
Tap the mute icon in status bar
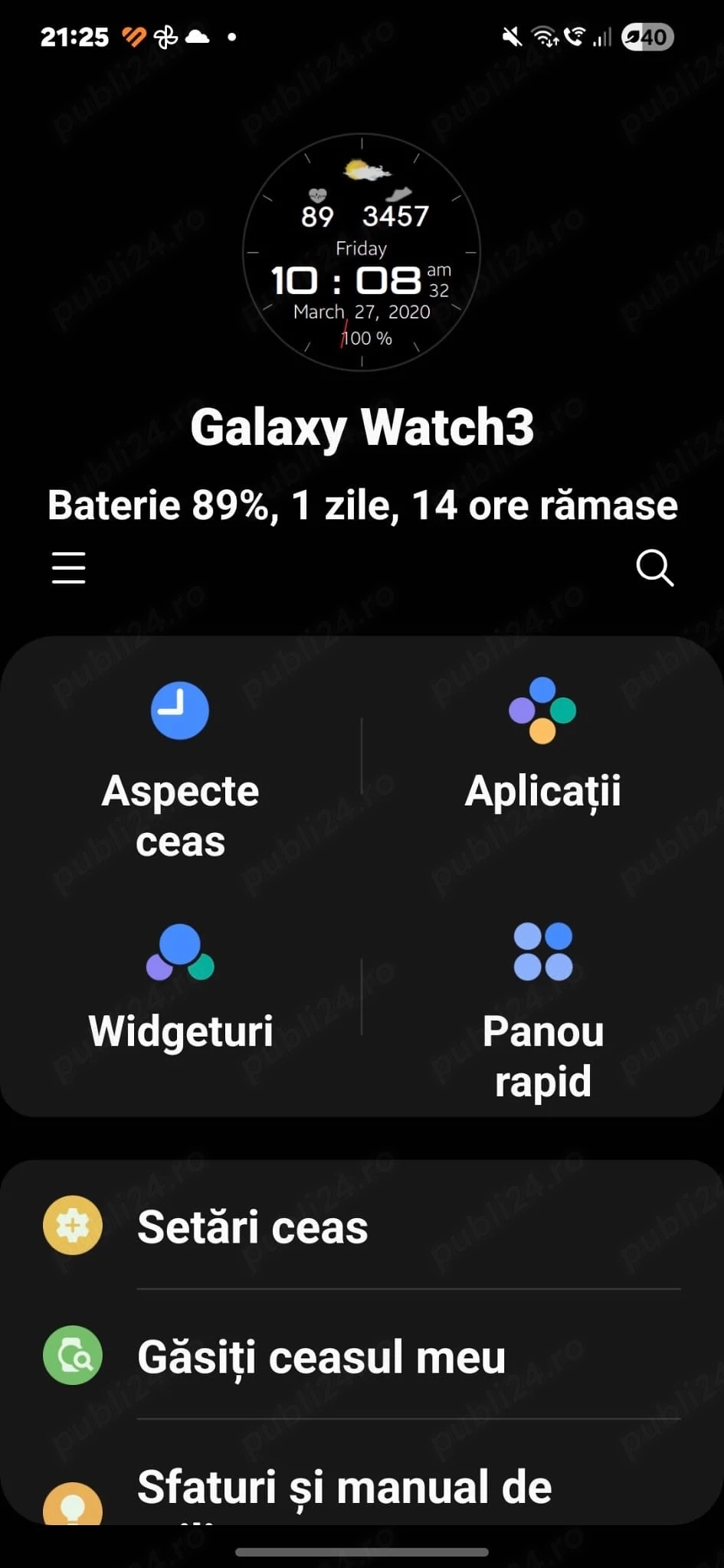[x=511, y=37]
